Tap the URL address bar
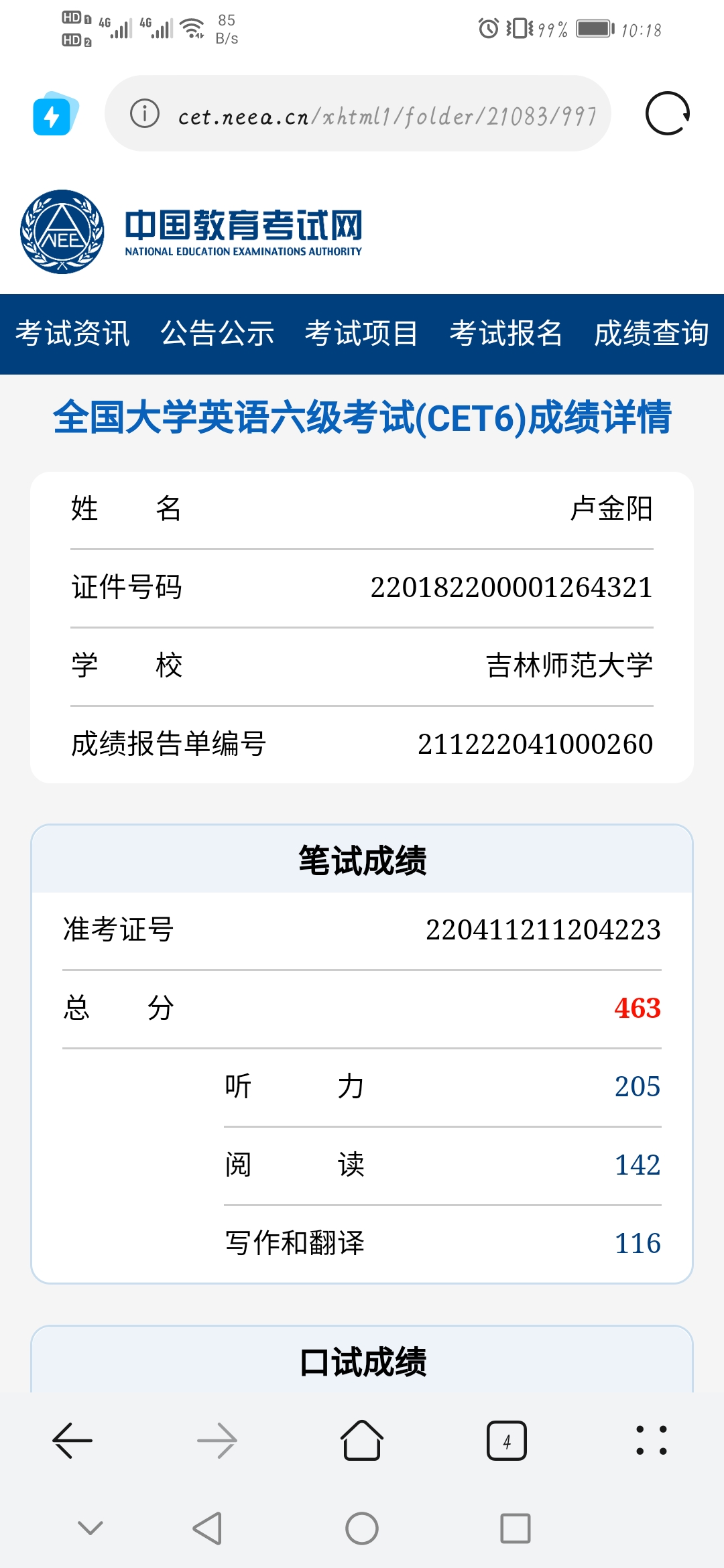The height and width of the screenshot is (1568, 724). 357,113
